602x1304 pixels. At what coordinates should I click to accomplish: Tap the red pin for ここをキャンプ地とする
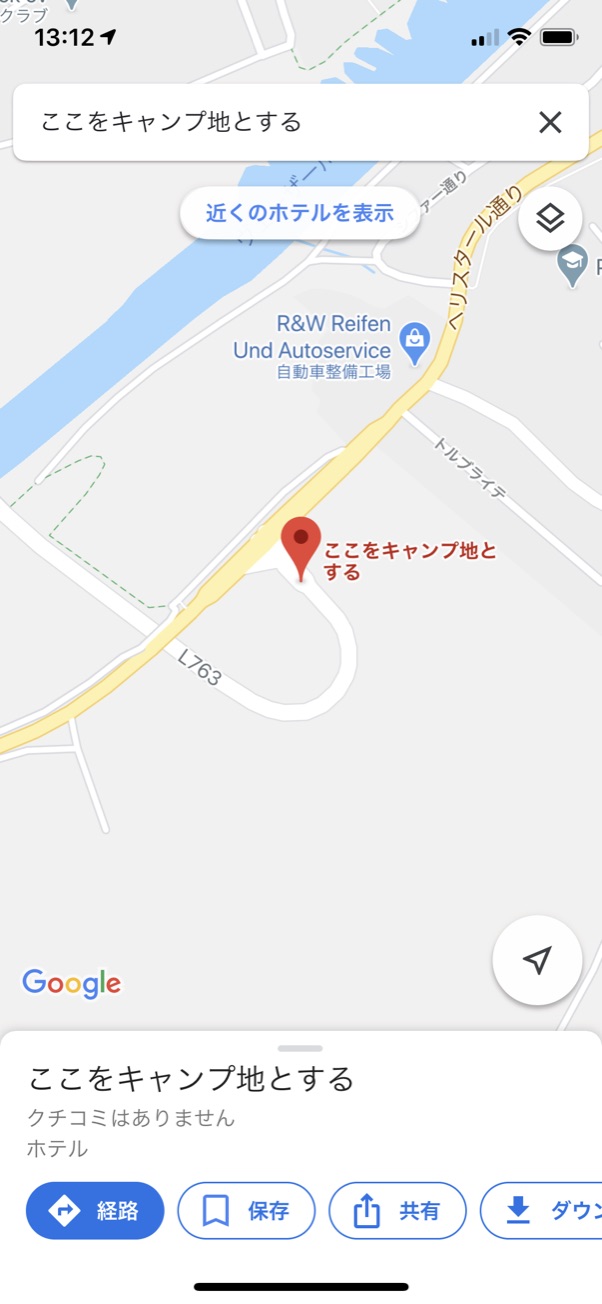click(x=300, y=546)
